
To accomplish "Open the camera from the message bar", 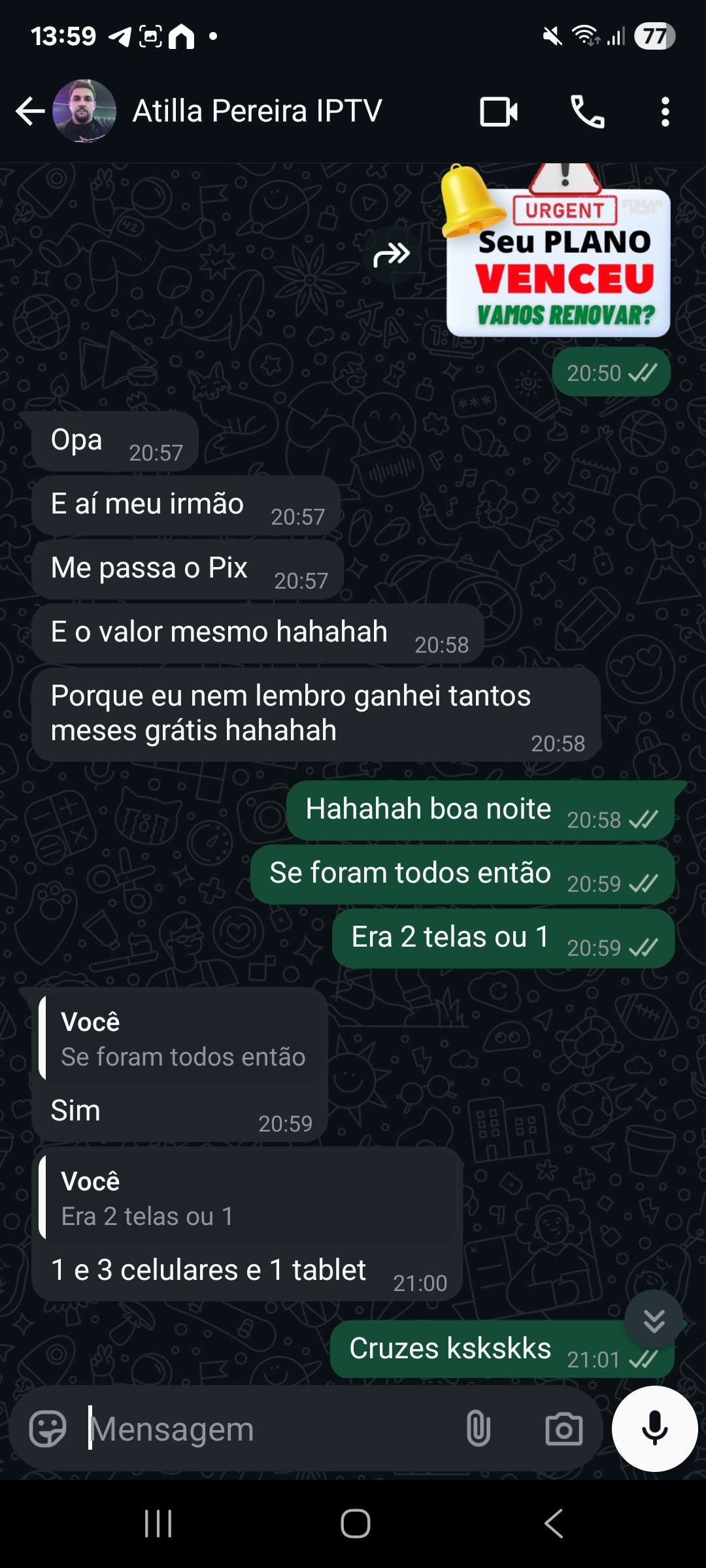I will click(563, 1429).
